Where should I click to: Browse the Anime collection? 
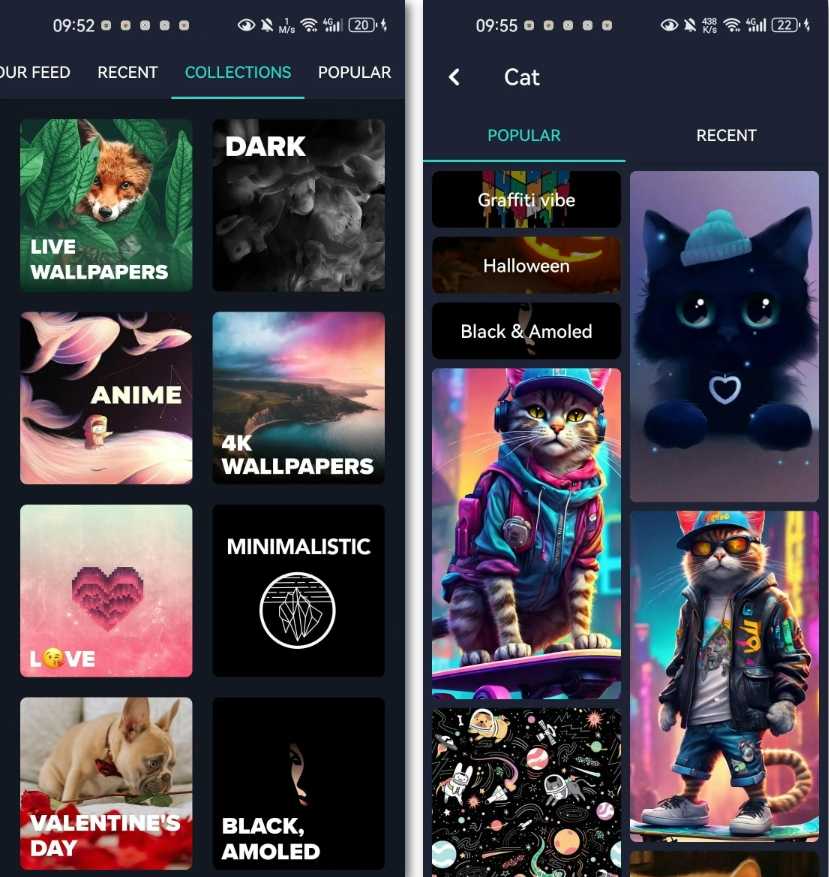tap(106, 398)
